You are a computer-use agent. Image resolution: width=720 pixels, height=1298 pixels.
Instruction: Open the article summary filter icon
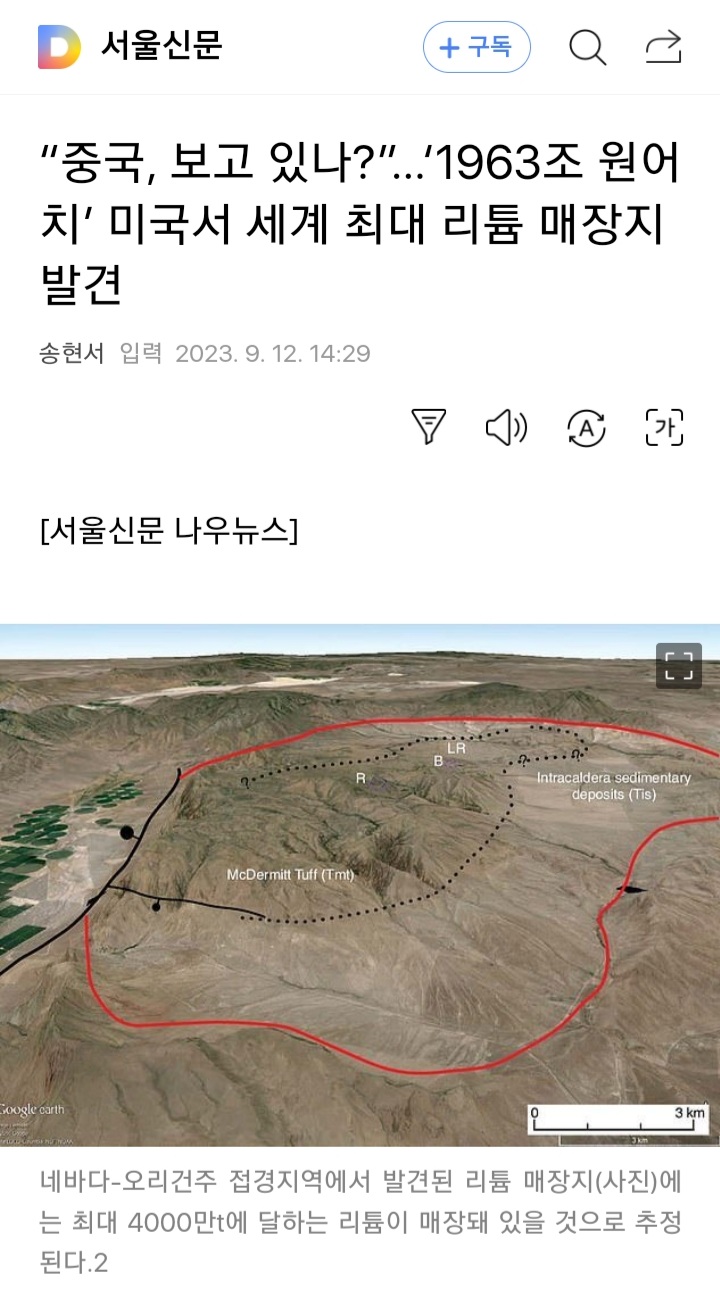[429, 427]
